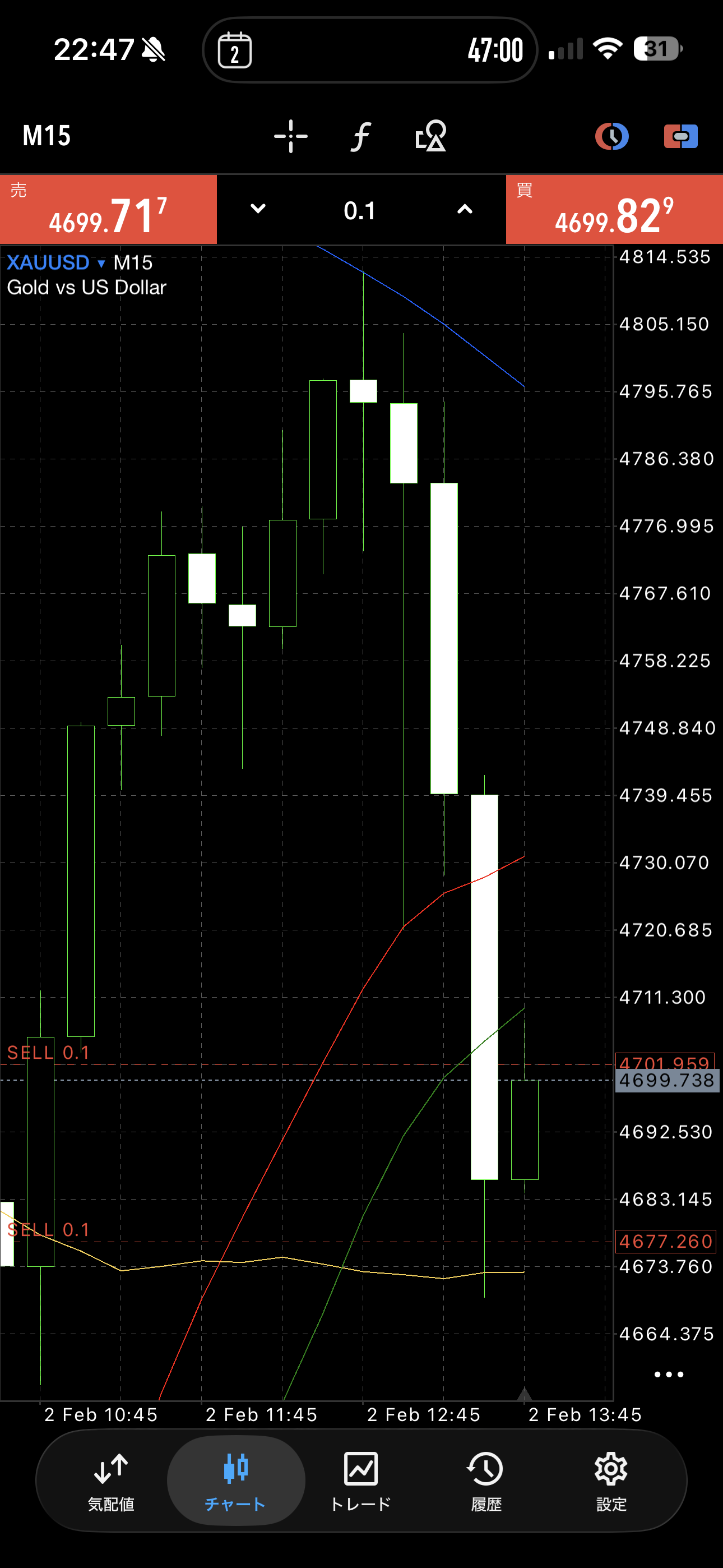Image resolution: width=723 pixels, height=1568 pixels.
Task: Decrease lot volume with down chevron
Action: point(258,209)
